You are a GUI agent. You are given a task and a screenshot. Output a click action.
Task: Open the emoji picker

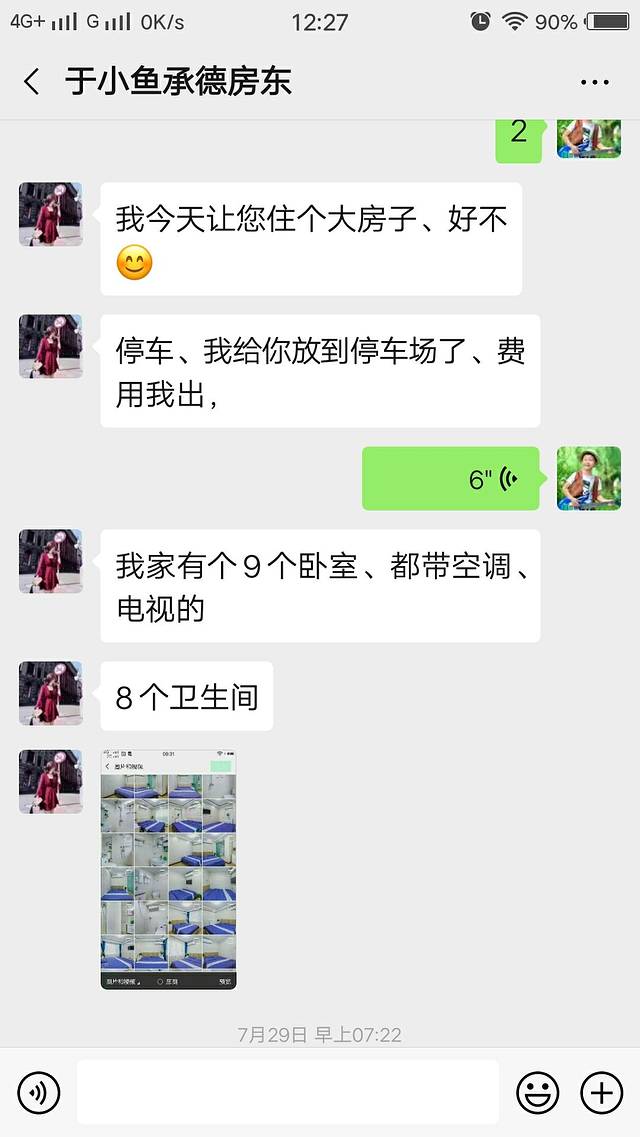(538, 1093)
